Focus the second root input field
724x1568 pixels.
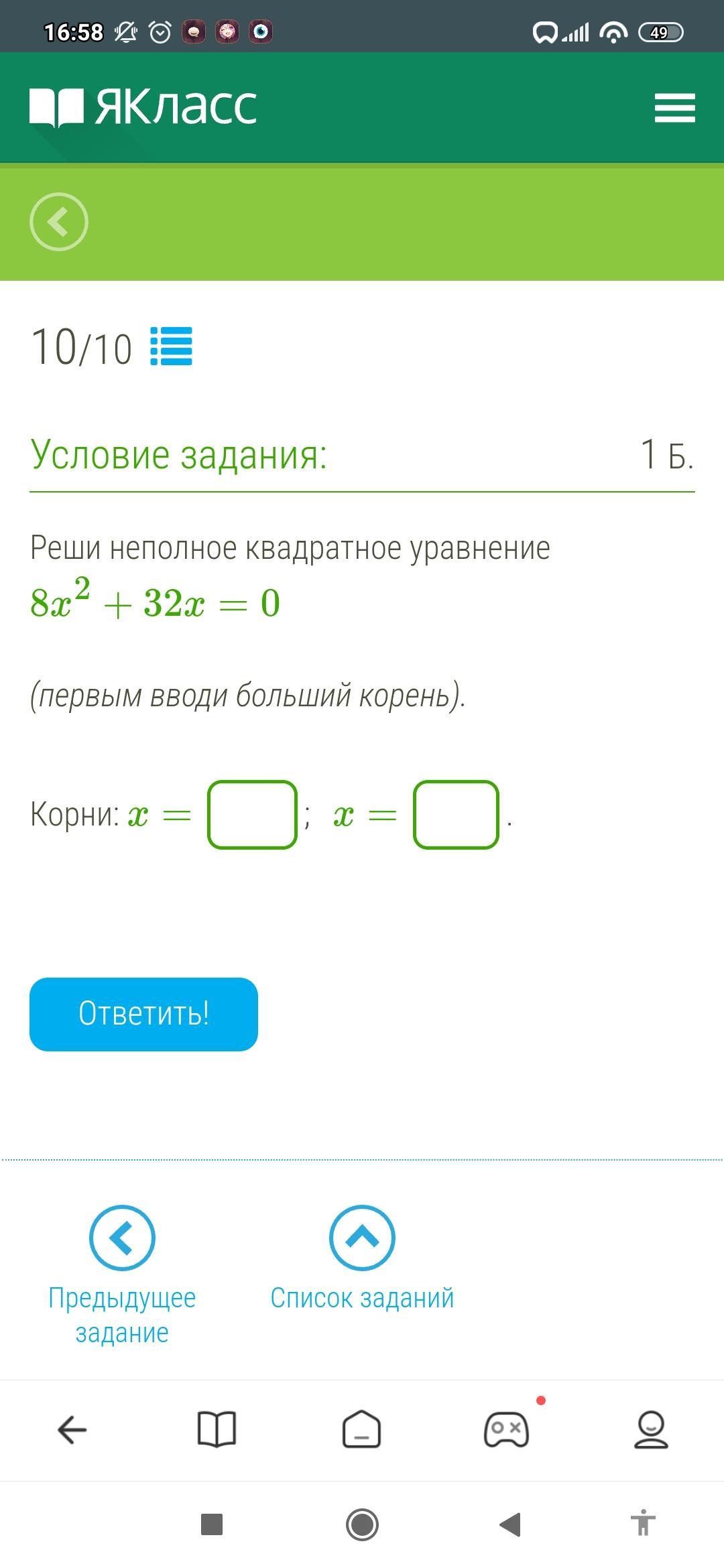(456, 815)
